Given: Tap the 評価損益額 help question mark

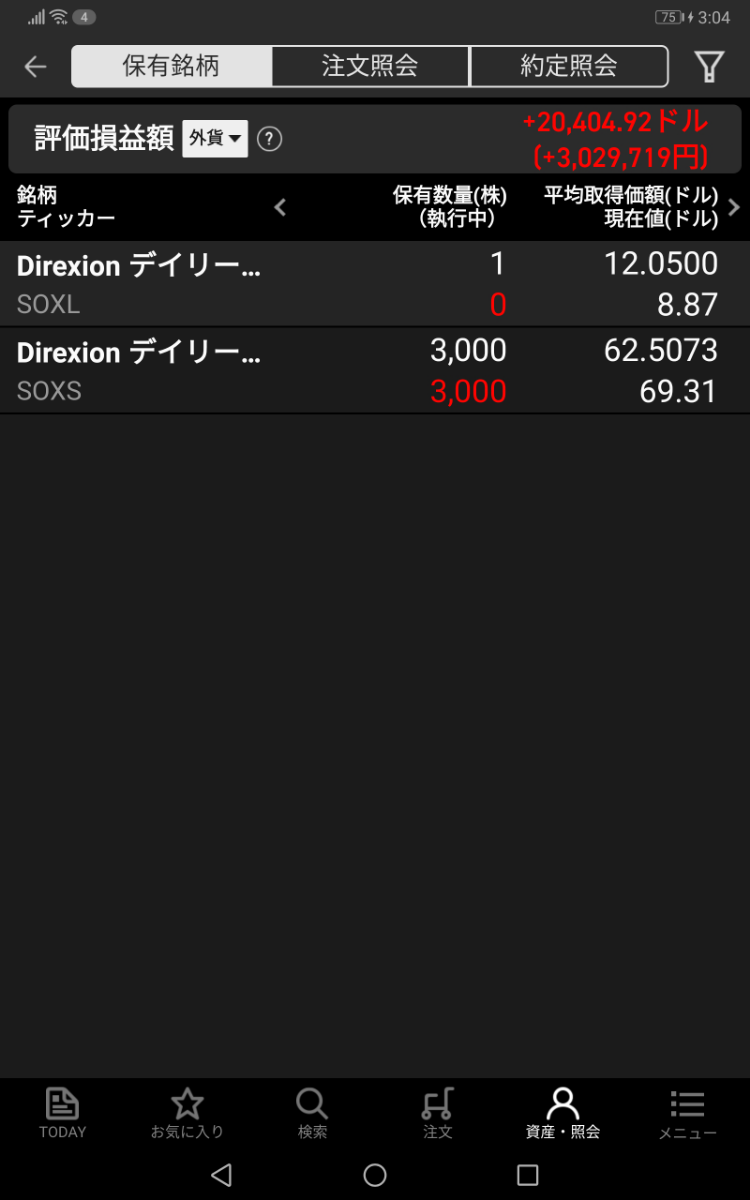Looking at the screenshot, I should (269, 139).
